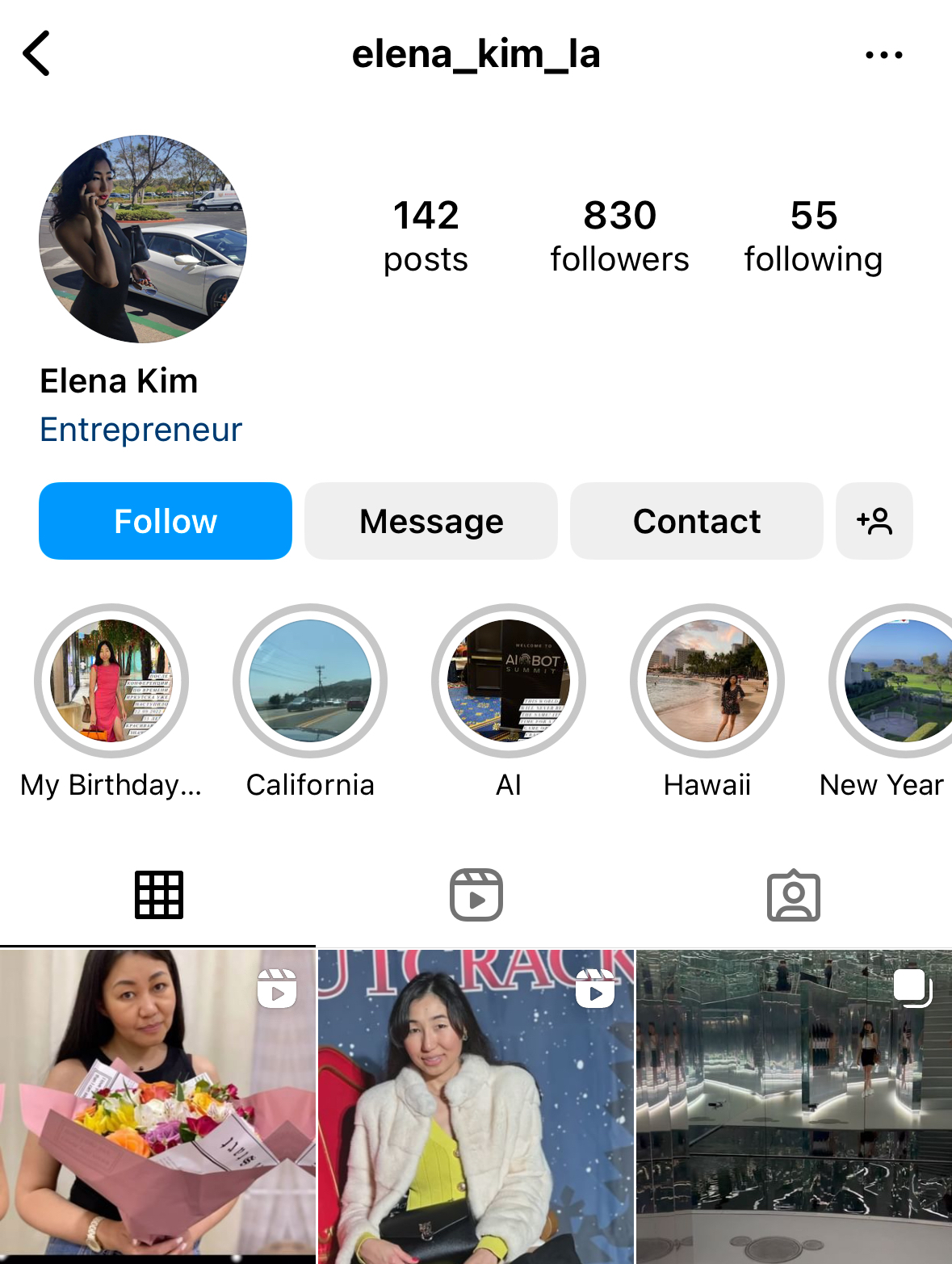The width and height of the screenshot is (952, 1264).
Task: Open the three-dot options menu
Action: 883,55
